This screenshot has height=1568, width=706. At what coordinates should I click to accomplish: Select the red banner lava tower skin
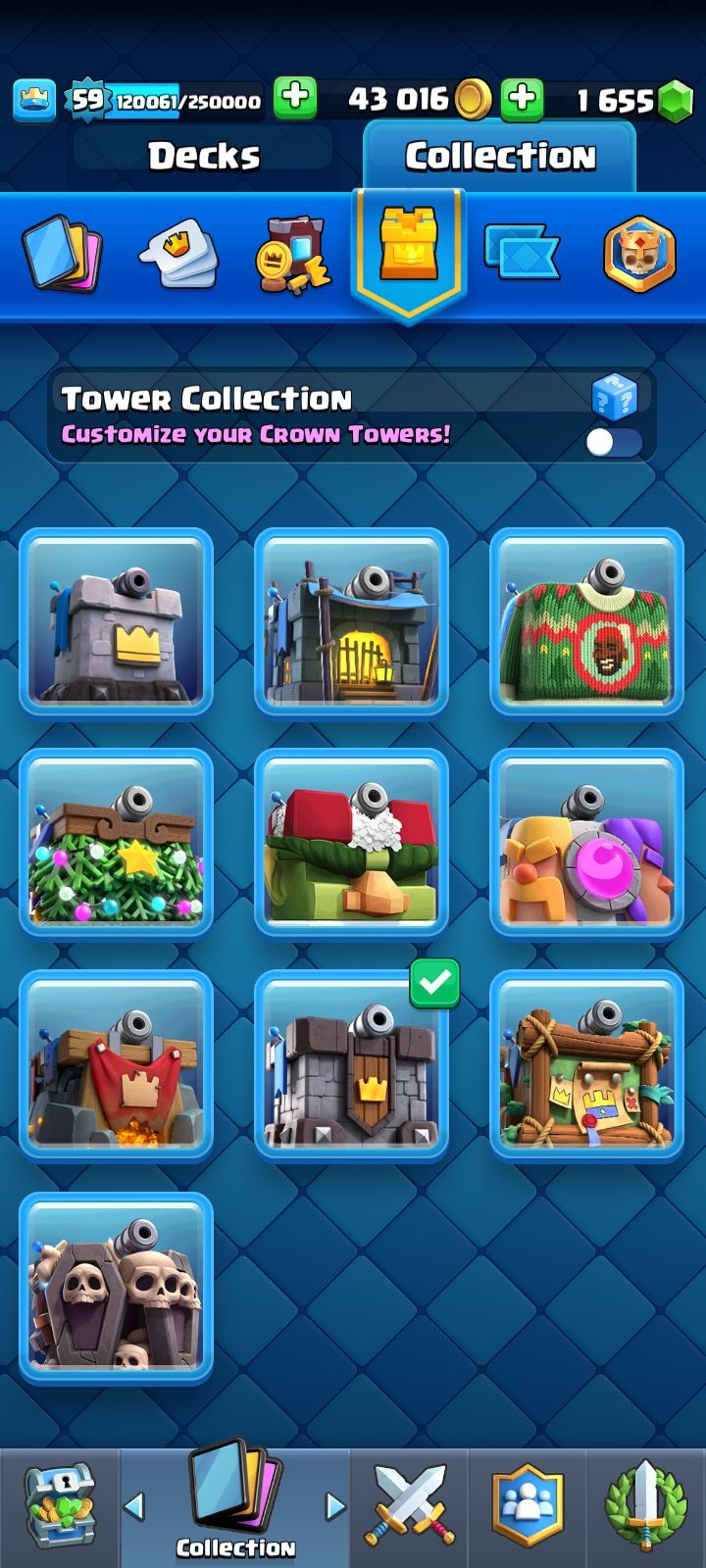116,1064
